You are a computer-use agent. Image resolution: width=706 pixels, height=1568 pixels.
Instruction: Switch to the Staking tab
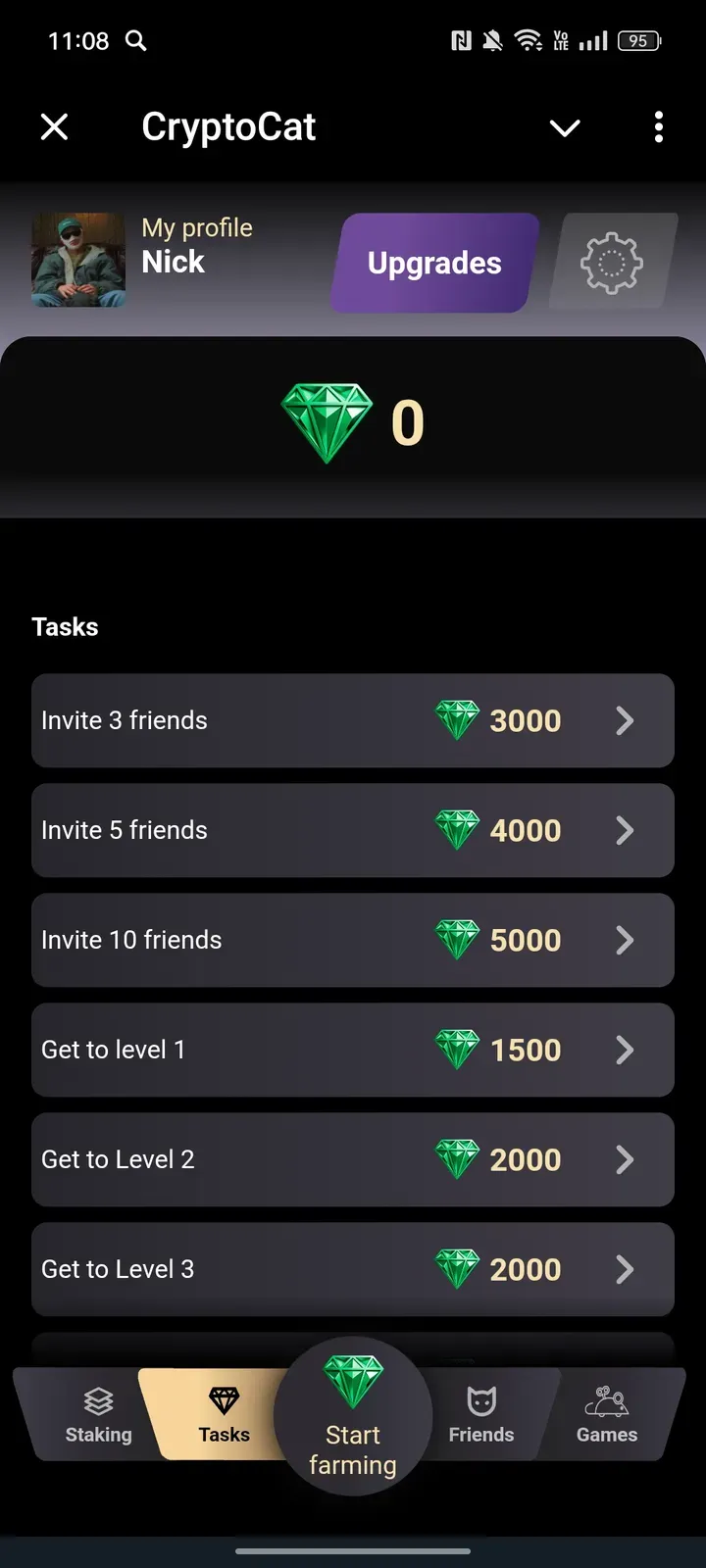click(x=98, y=1415)
